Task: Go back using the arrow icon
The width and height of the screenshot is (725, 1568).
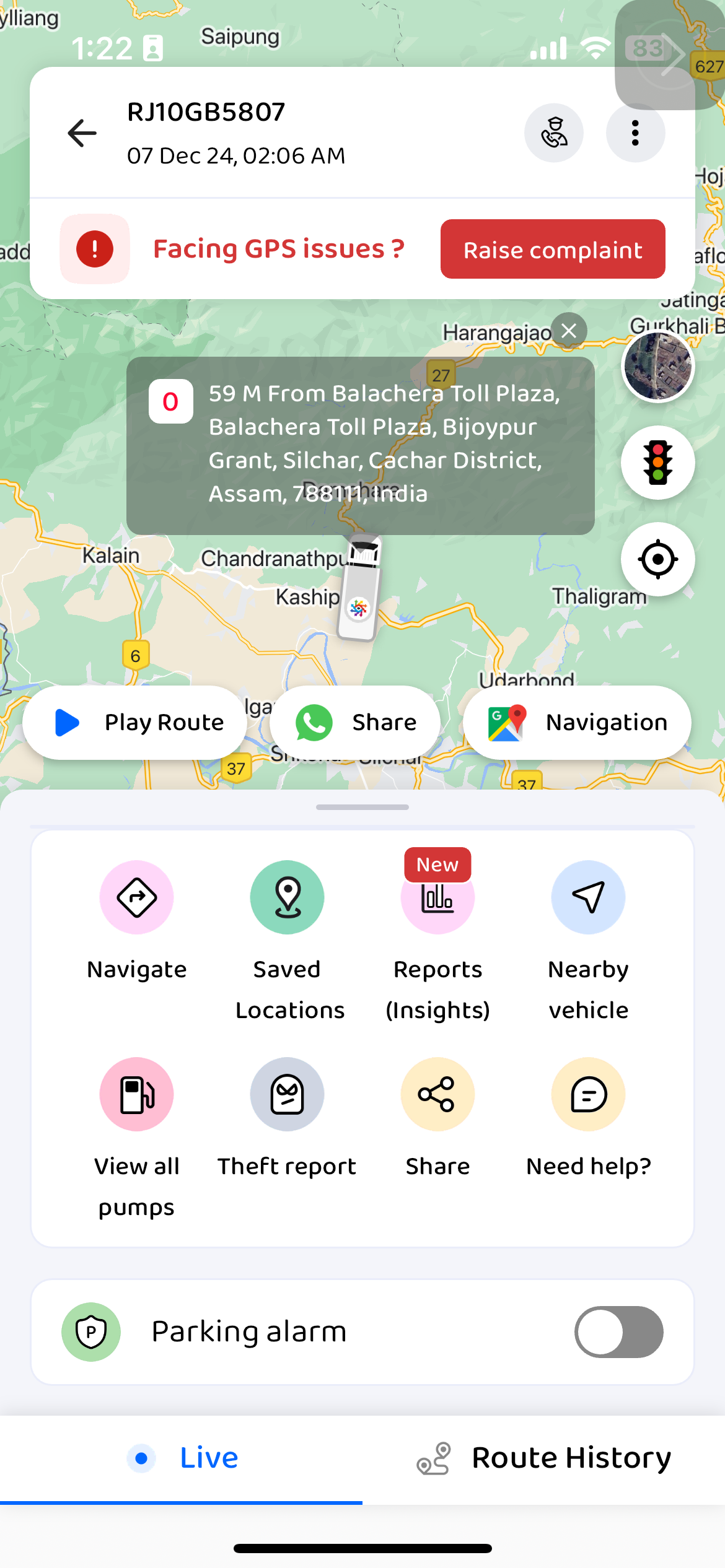Action: [x=82, y=133]
